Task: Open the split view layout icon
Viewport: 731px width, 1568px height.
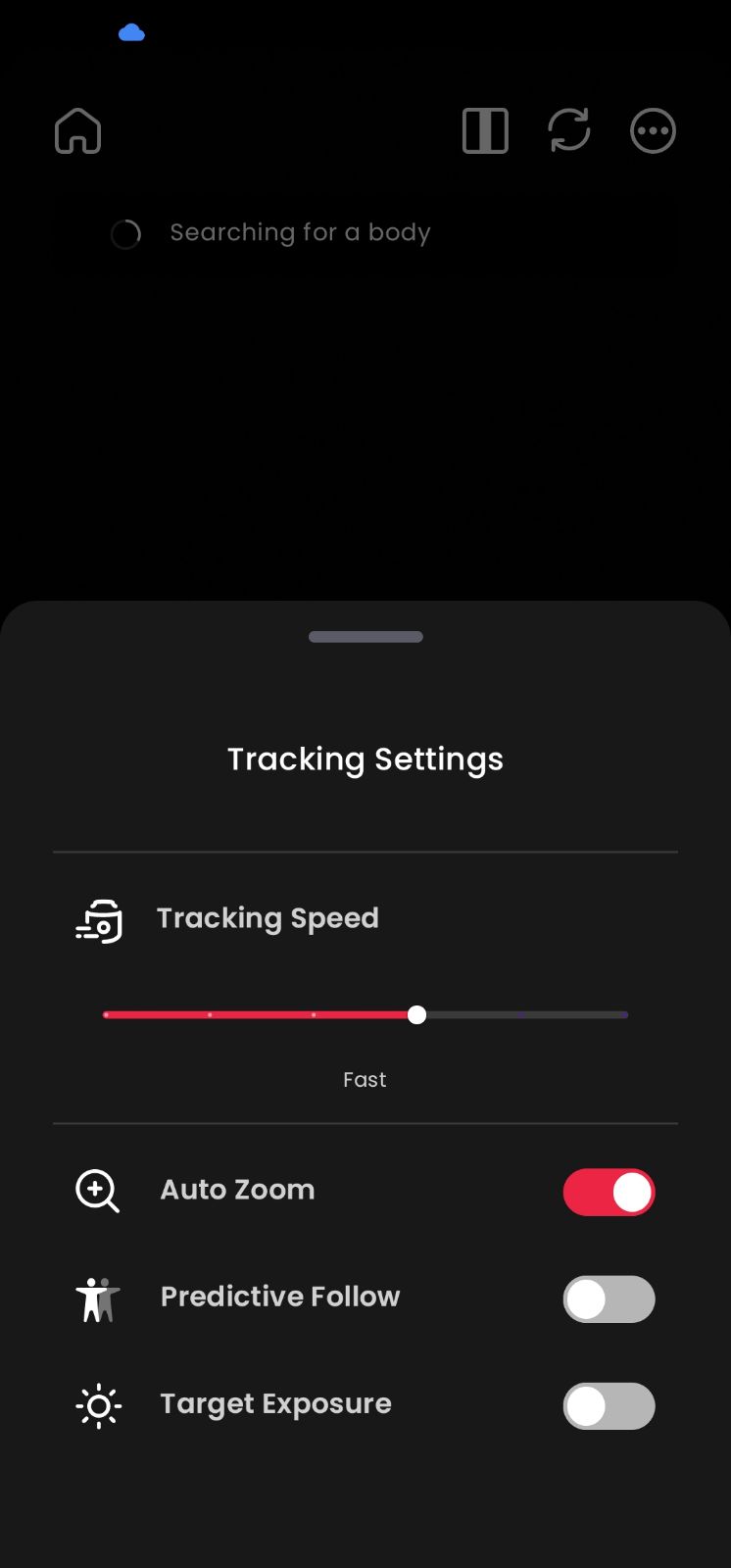Action: [x=485, y=130]
